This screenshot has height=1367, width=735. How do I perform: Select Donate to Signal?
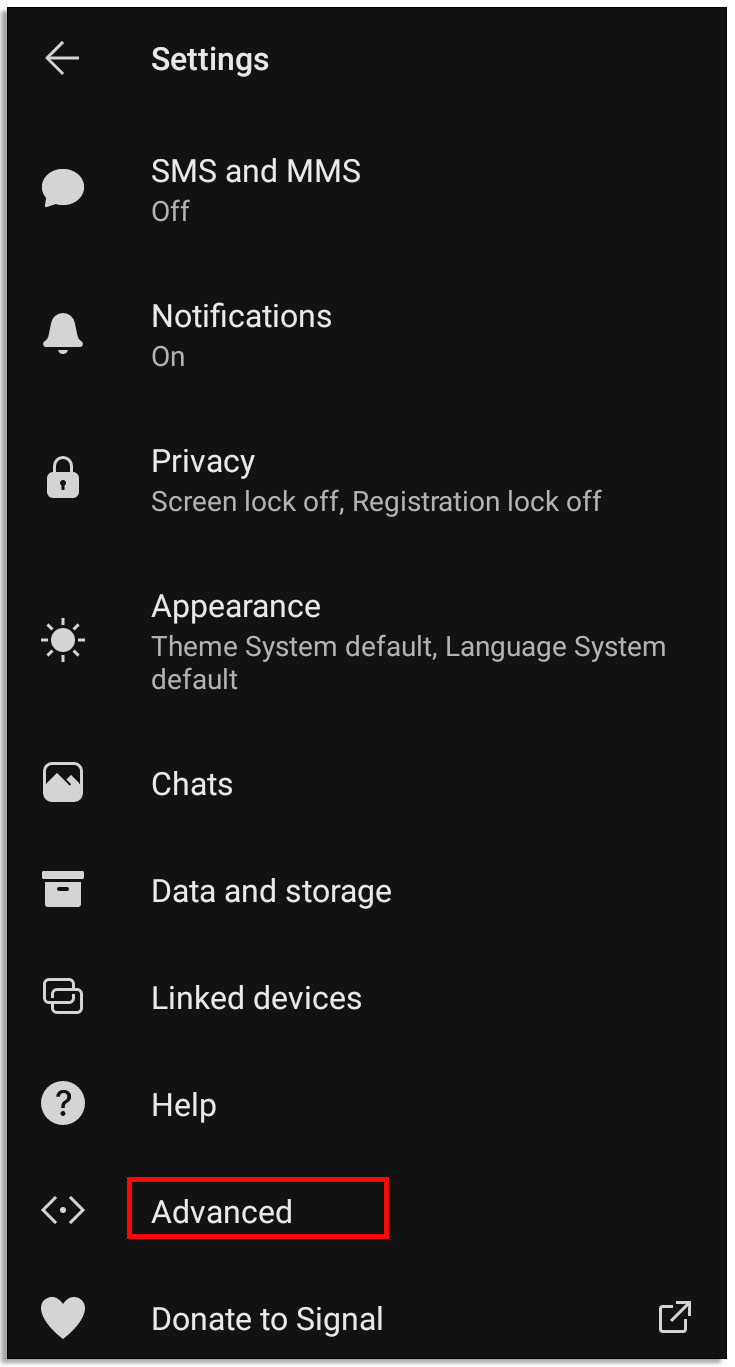coord(267,1319)
